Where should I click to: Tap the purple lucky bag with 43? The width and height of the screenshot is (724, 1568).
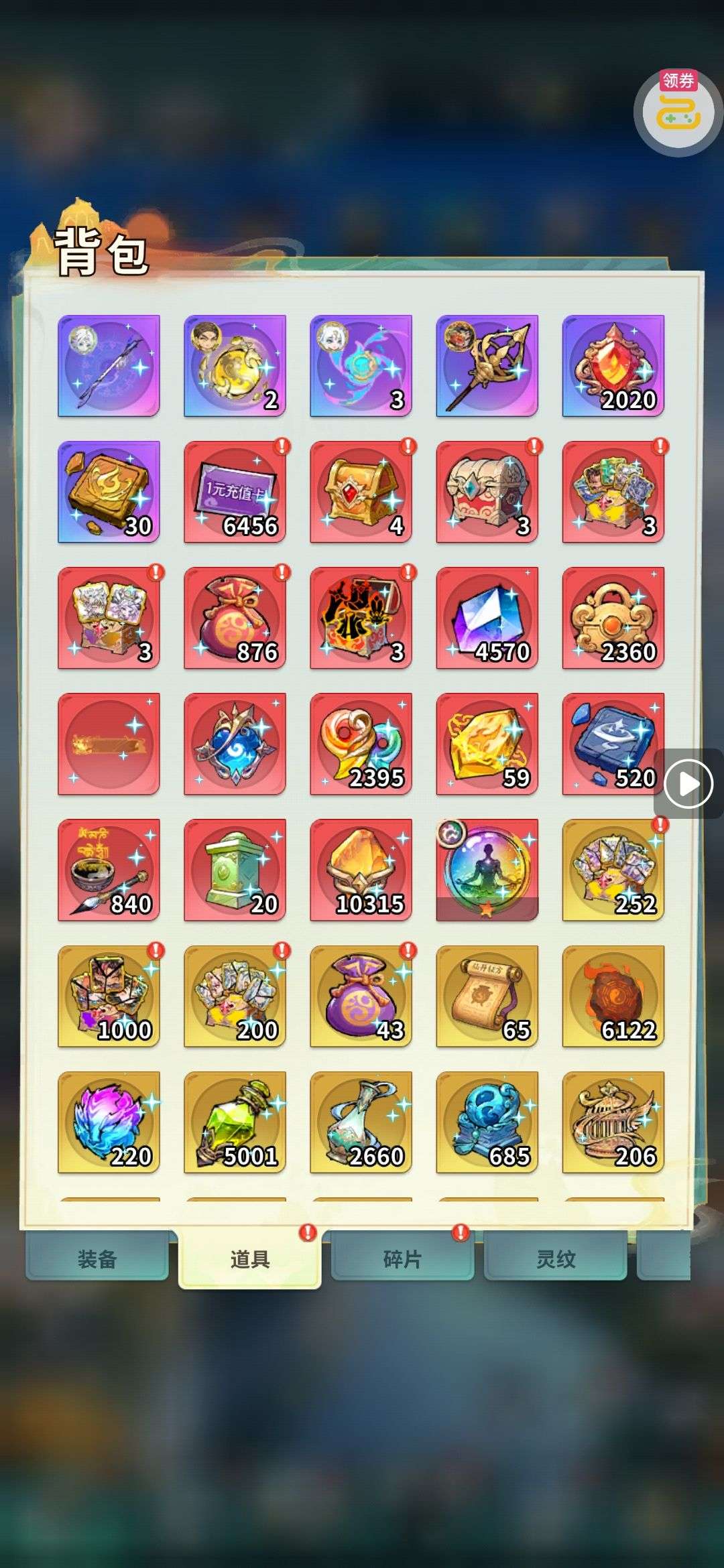(361, 996)
